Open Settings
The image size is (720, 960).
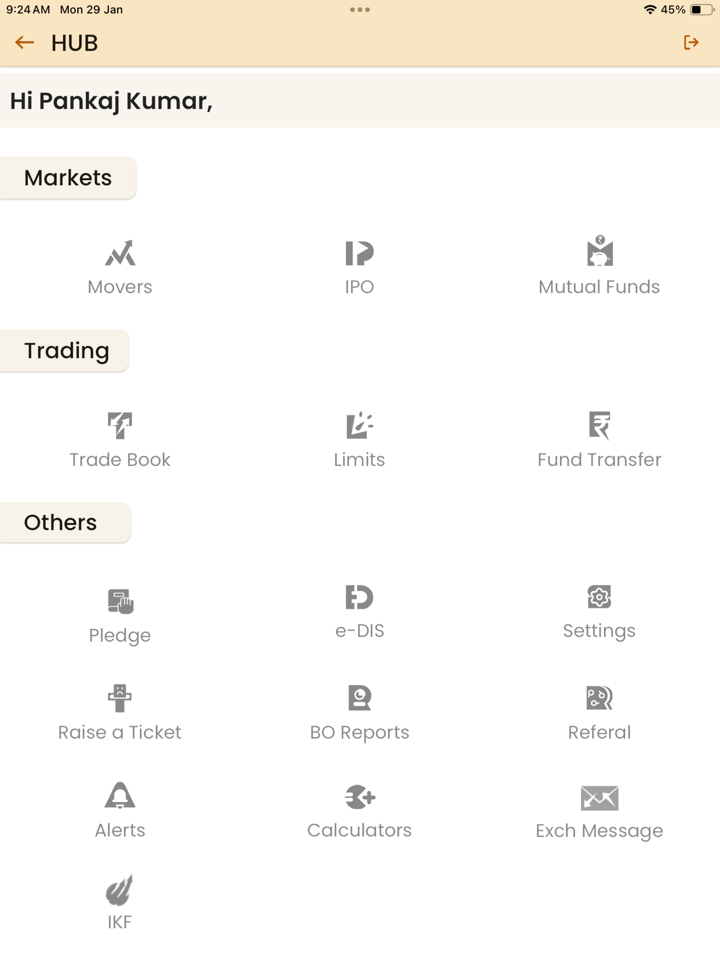pyautogui.click(x=599, y=611)
